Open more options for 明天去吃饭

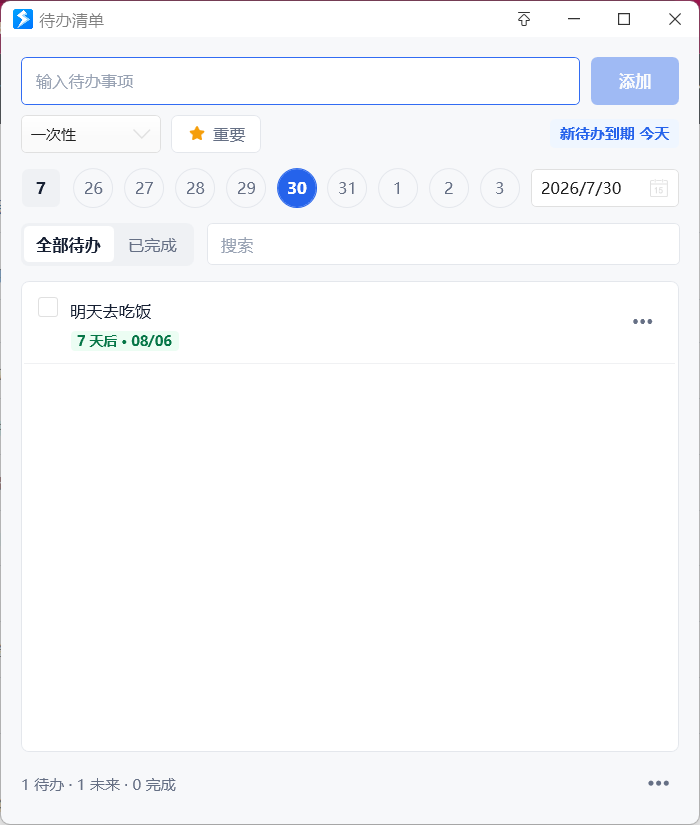pyautogui.click(x=642, y=321)
